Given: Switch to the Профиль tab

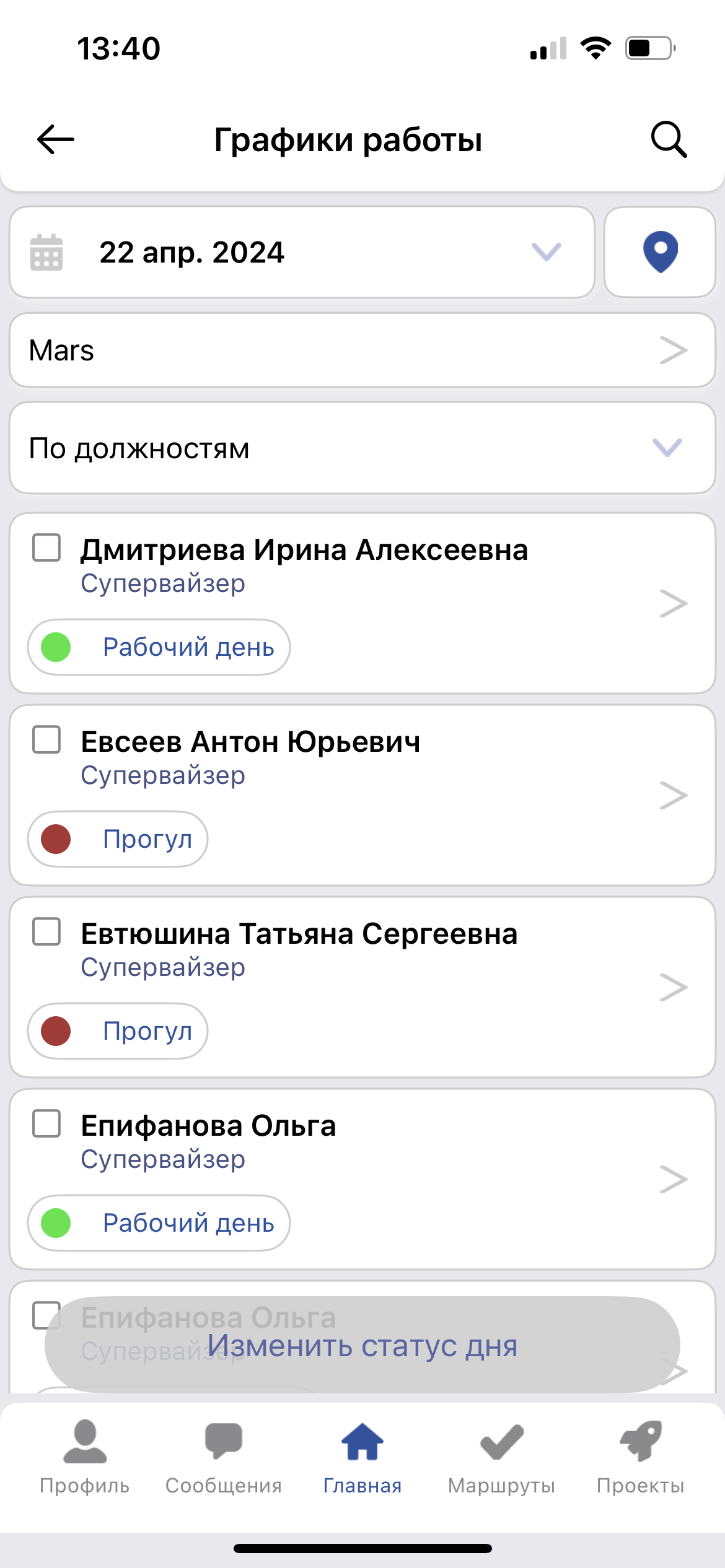Looking at the screenshot, I should click(85, 1457).
